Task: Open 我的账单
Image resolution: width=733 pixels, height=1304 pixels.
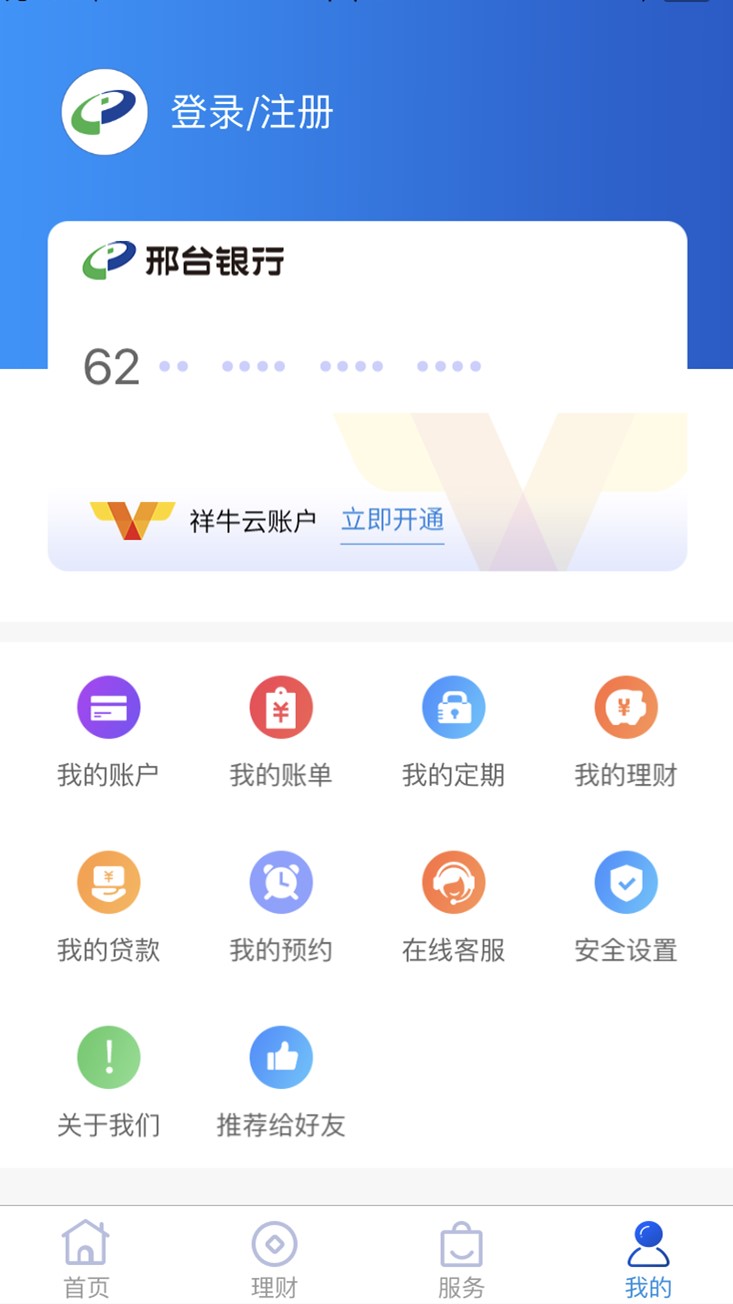Action: pyautogui.click(x=281, y=732)
